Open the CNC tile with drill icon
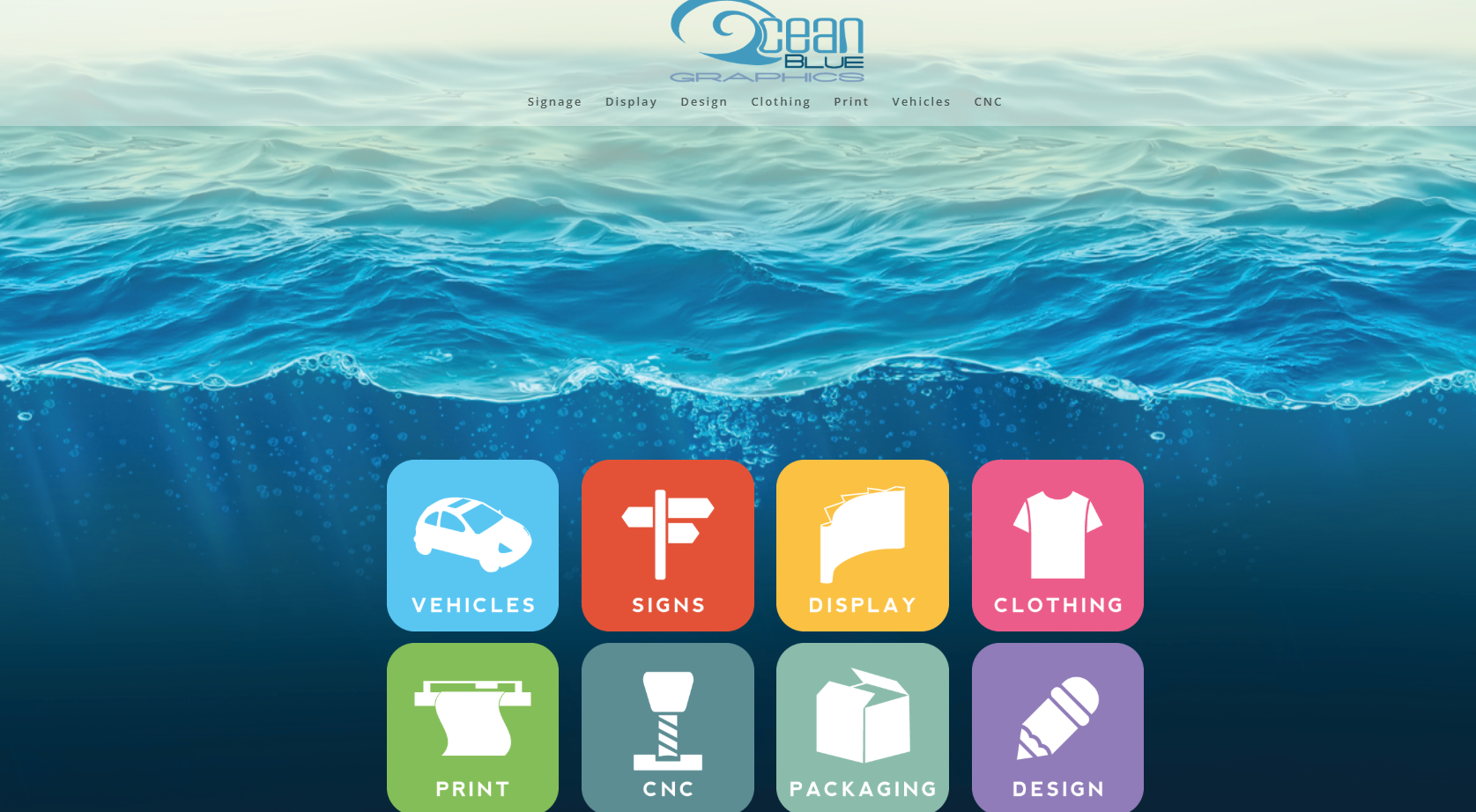Image resolution: width=1476 pixels, height=812 pixels. pos(667,727)
